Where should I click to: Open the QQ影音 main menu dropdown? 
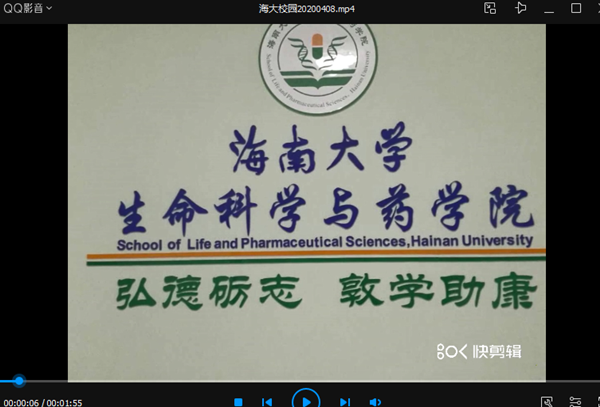tap(27, 8)
